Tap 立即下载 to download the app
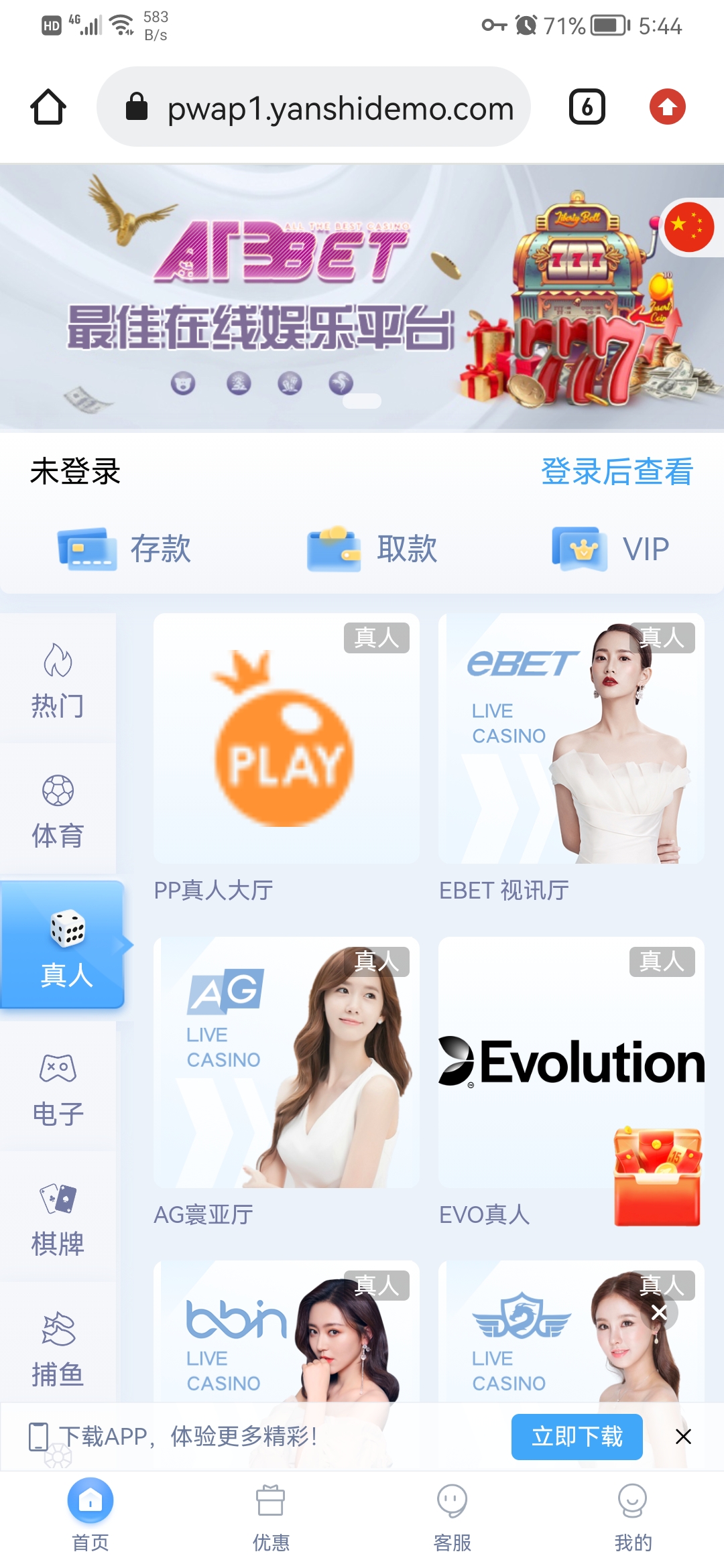This screenshot has width=724, height=1568. pyautogui.click(x=577, y=1437)
